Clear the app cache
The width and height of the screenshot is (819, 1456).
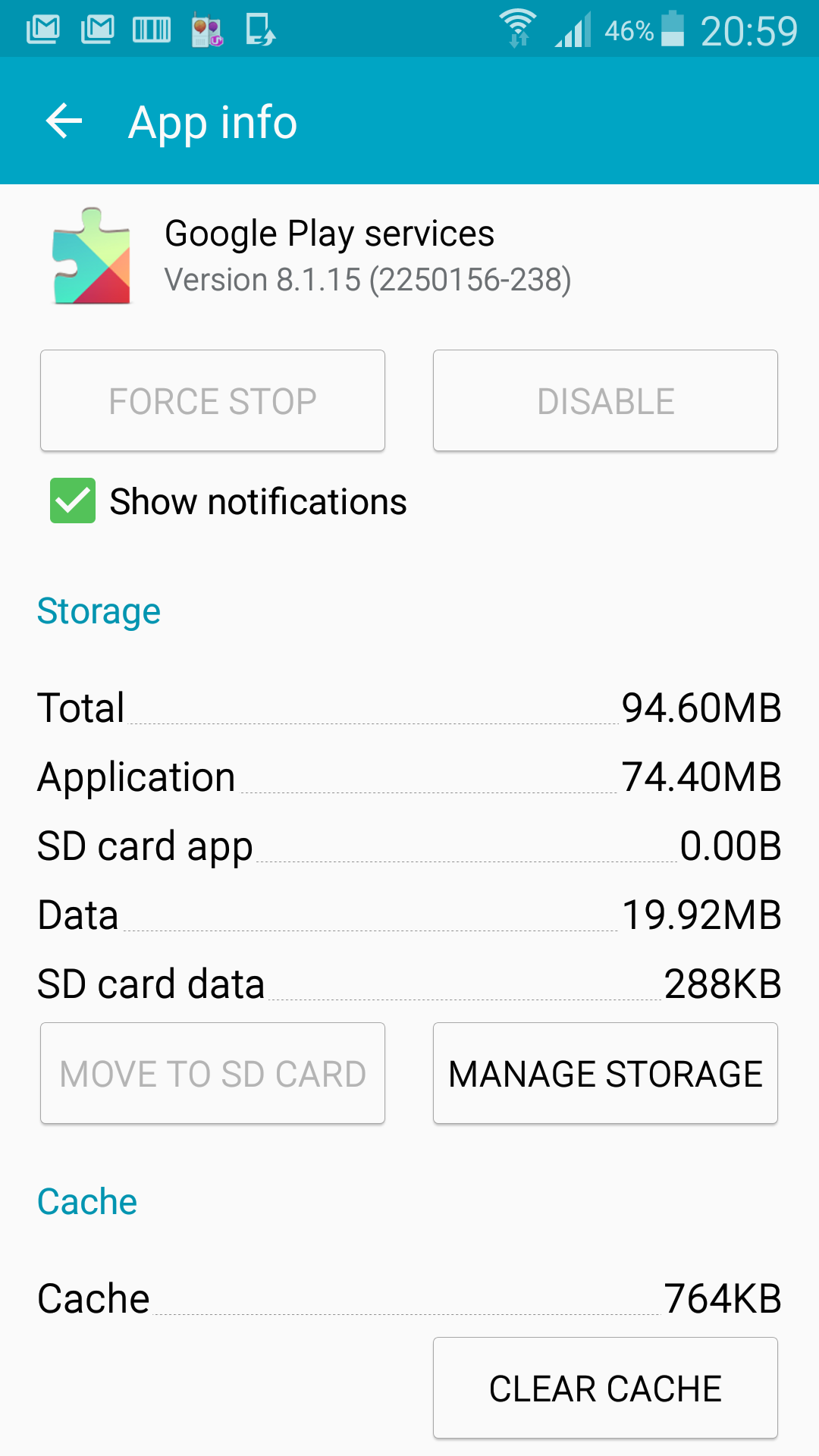[x=605, y=1388]
